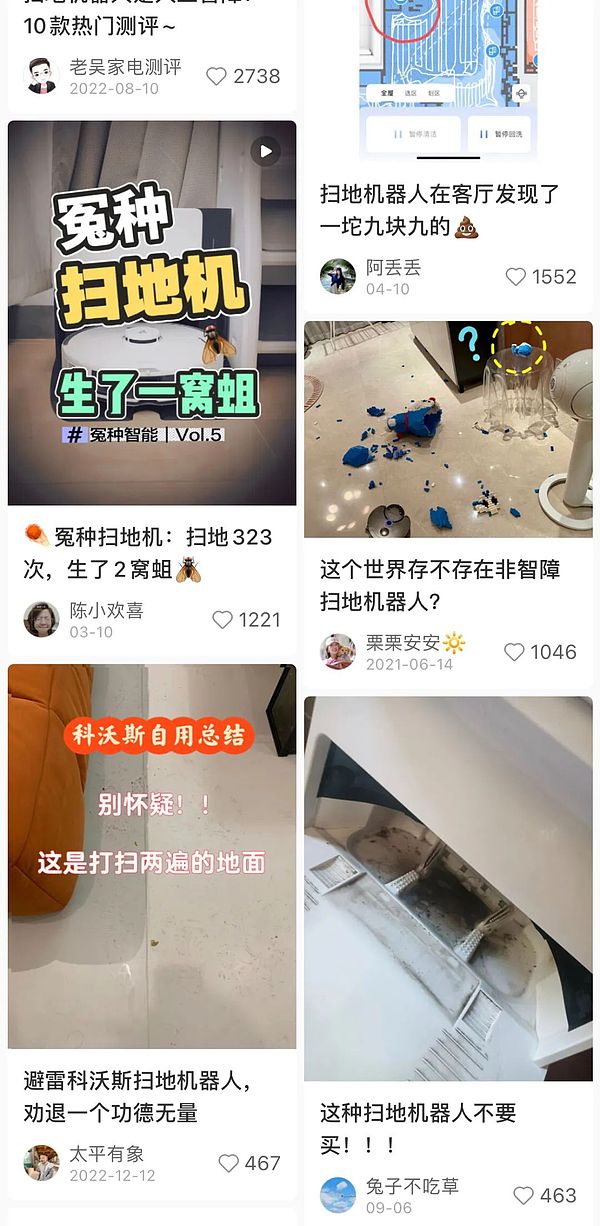Visit 阿丢丢's profile
Screen dimensions: 600x1226
coord(338,276)
